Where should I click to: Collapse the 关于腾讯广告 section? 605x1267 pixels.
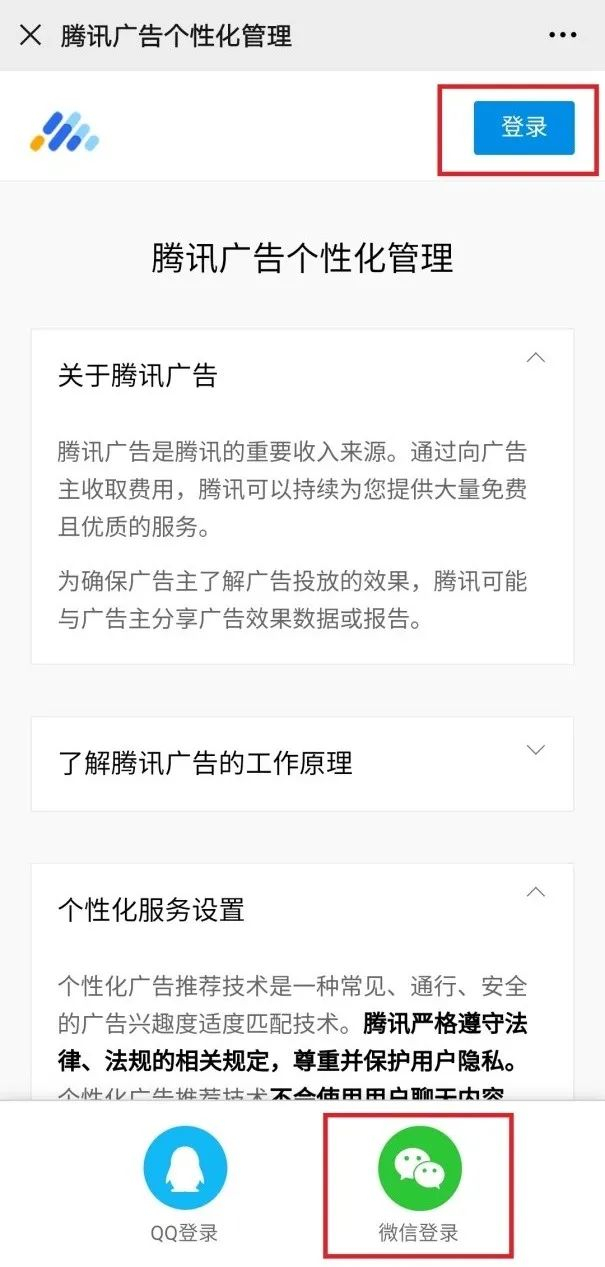[536, 358]
